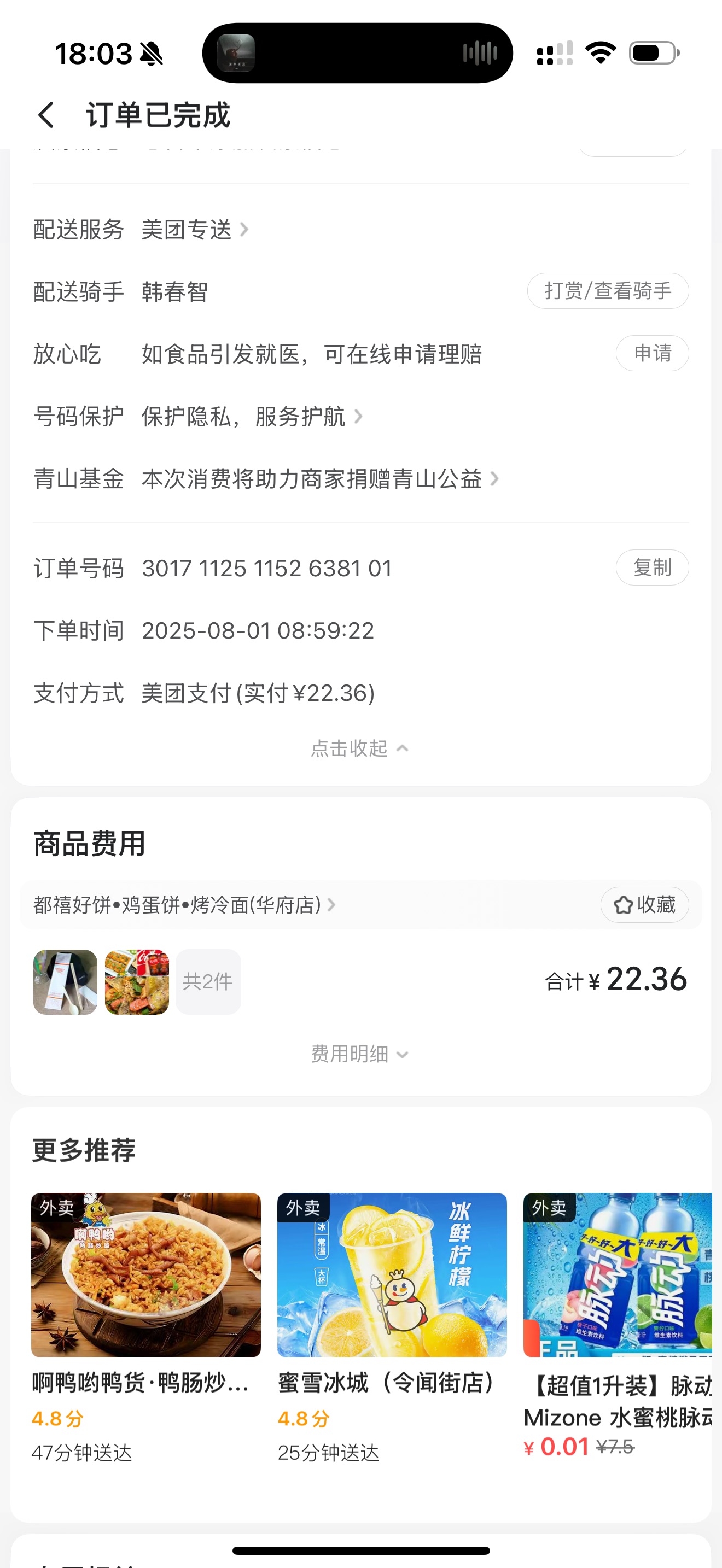Tap 收藏 to favorite the store
Viewport: 722px width, 1568px height.
[644, 905]
